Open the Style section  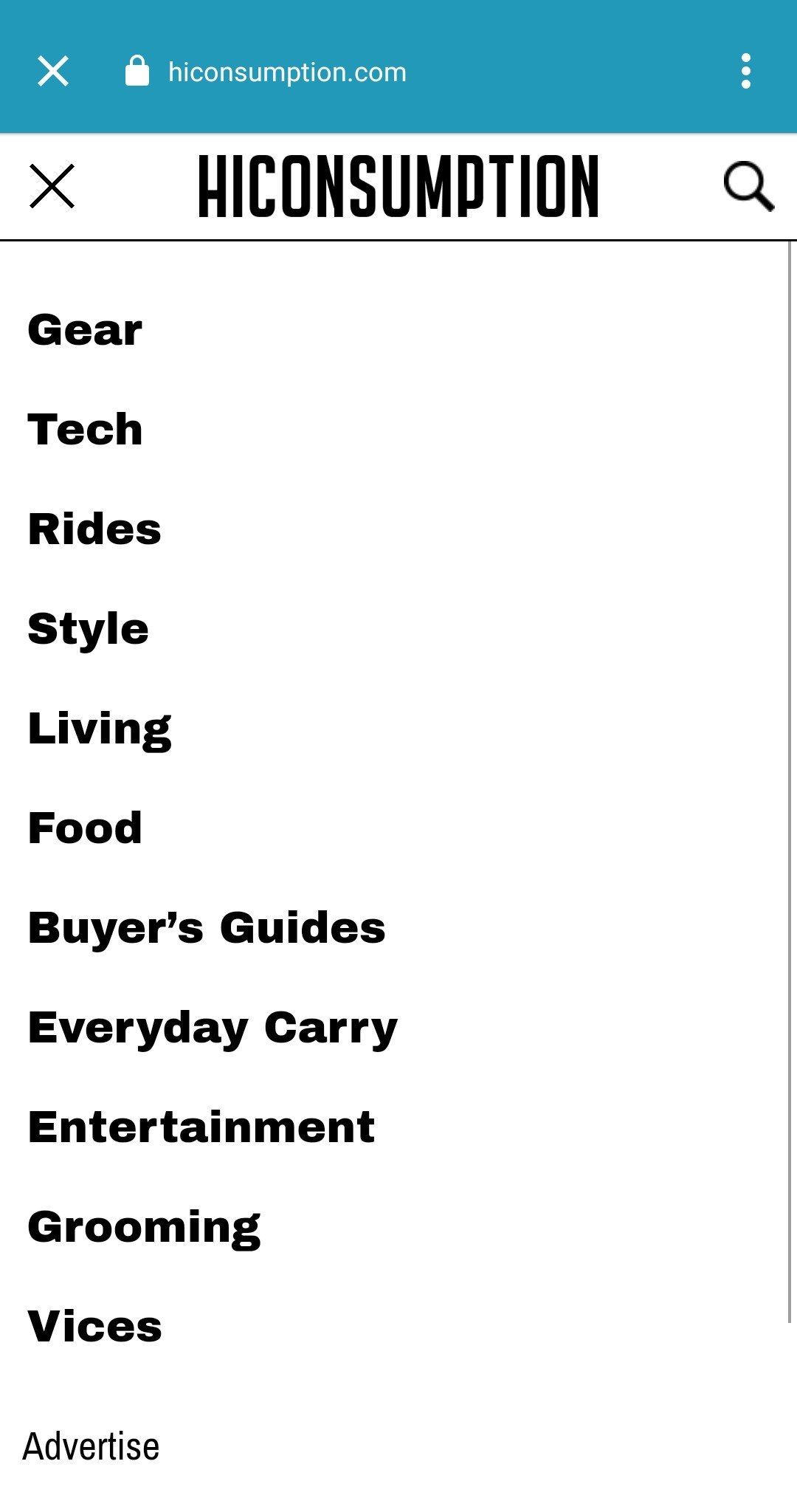89,629
